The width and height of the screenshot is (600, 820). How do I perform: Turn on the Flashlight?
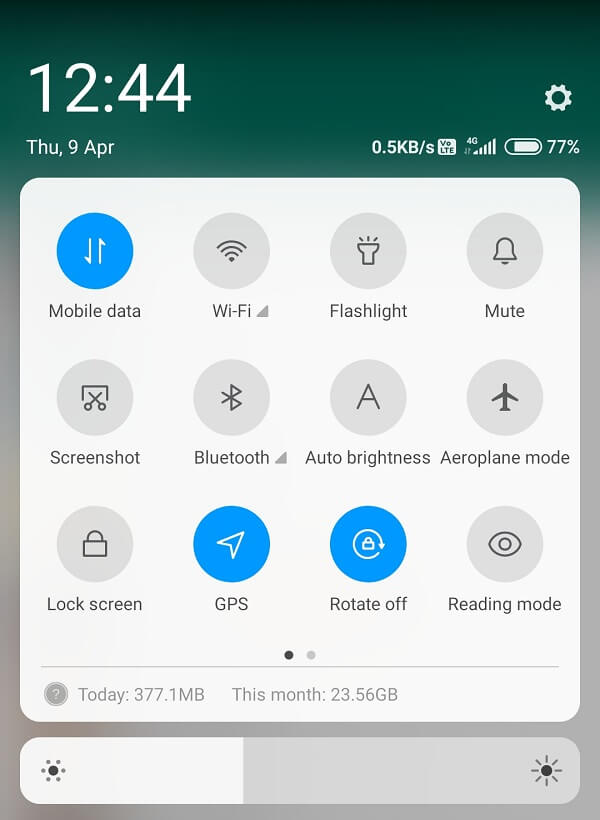368,251
